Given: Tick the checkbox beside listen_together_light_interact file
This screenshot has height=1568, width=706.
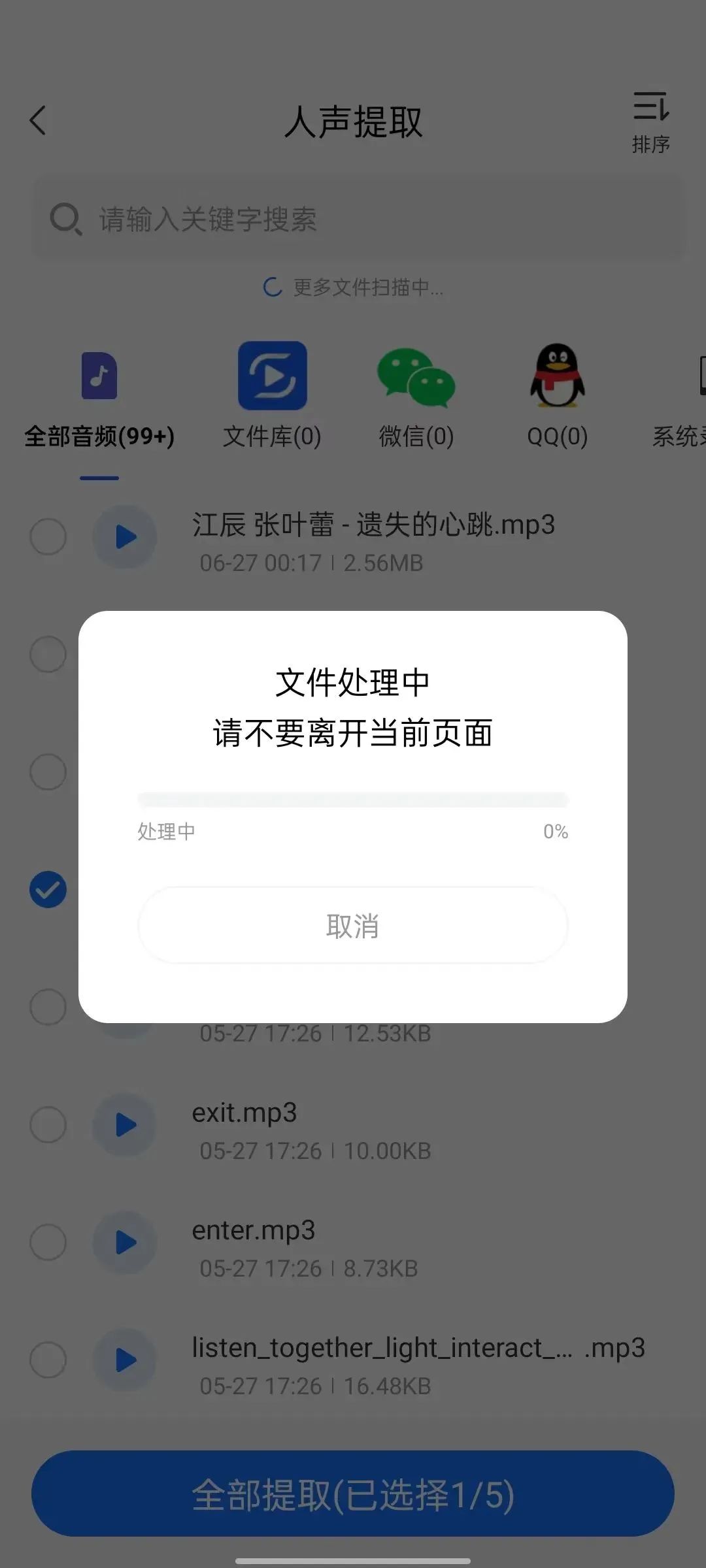Looking at the screenshot, I should pos(48,1359).
